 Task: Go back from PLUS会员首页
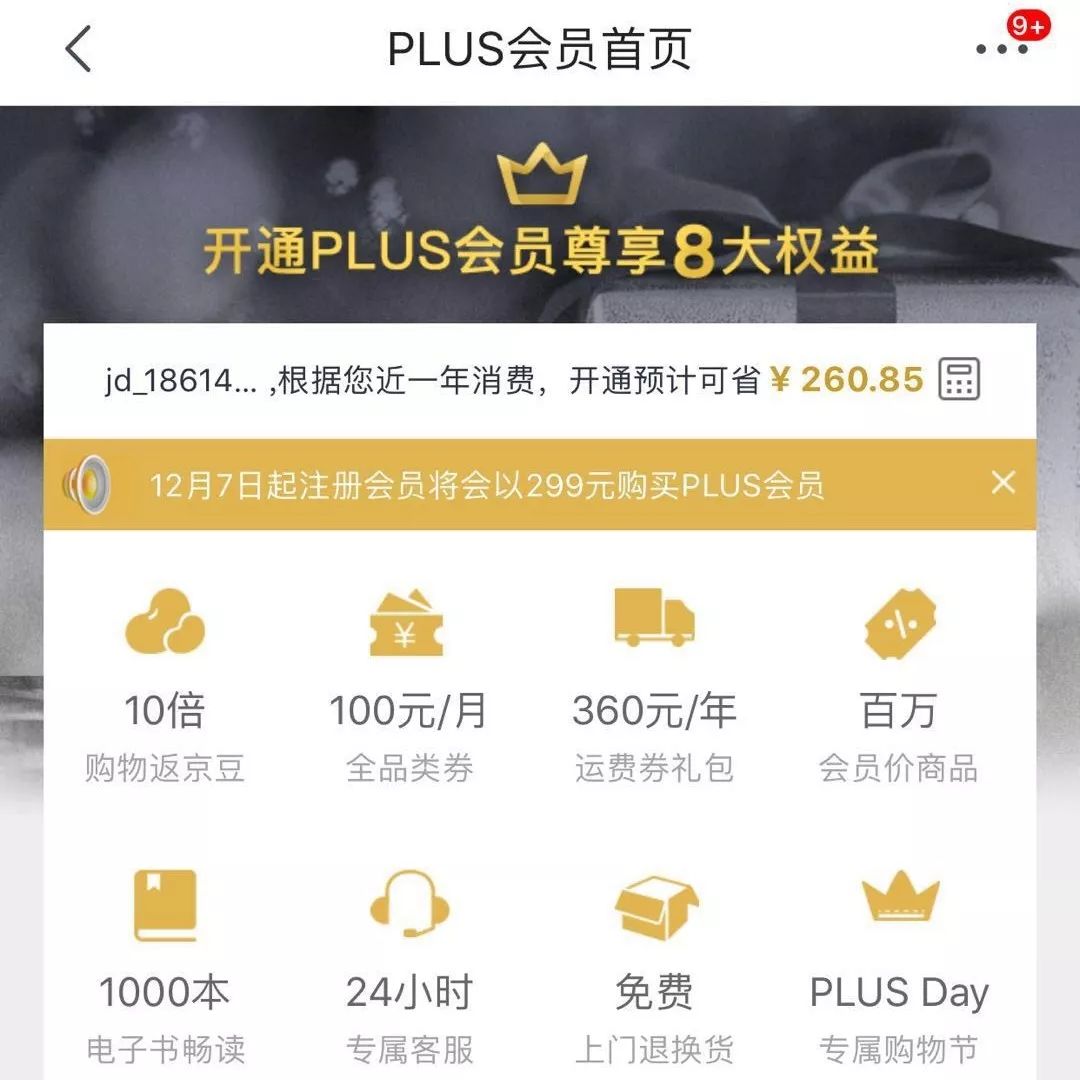[78, 50]
